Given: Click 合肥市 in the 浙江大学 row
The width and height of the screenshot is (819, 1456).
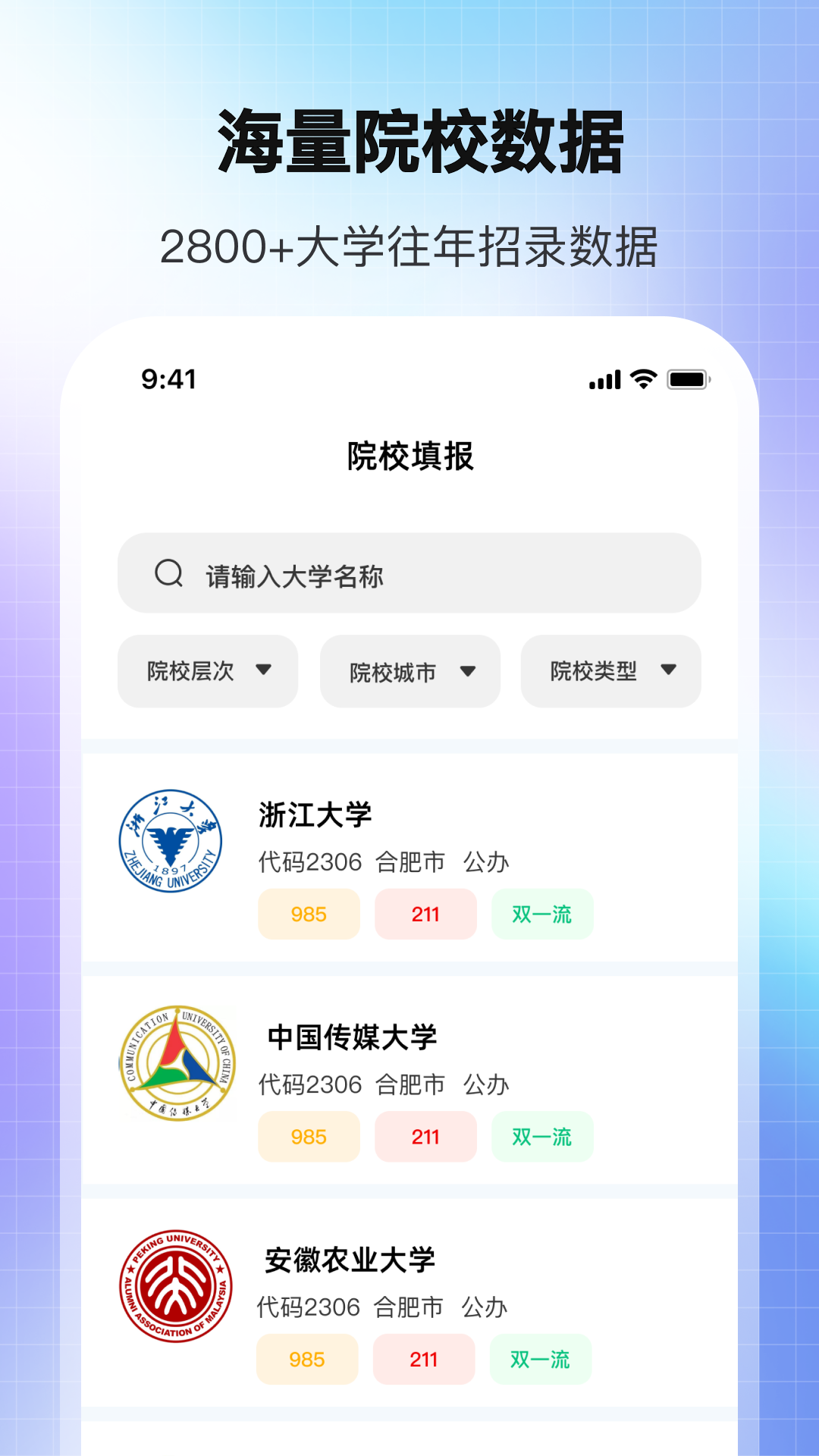Looking at the screenshot, I should pos(410,862).
